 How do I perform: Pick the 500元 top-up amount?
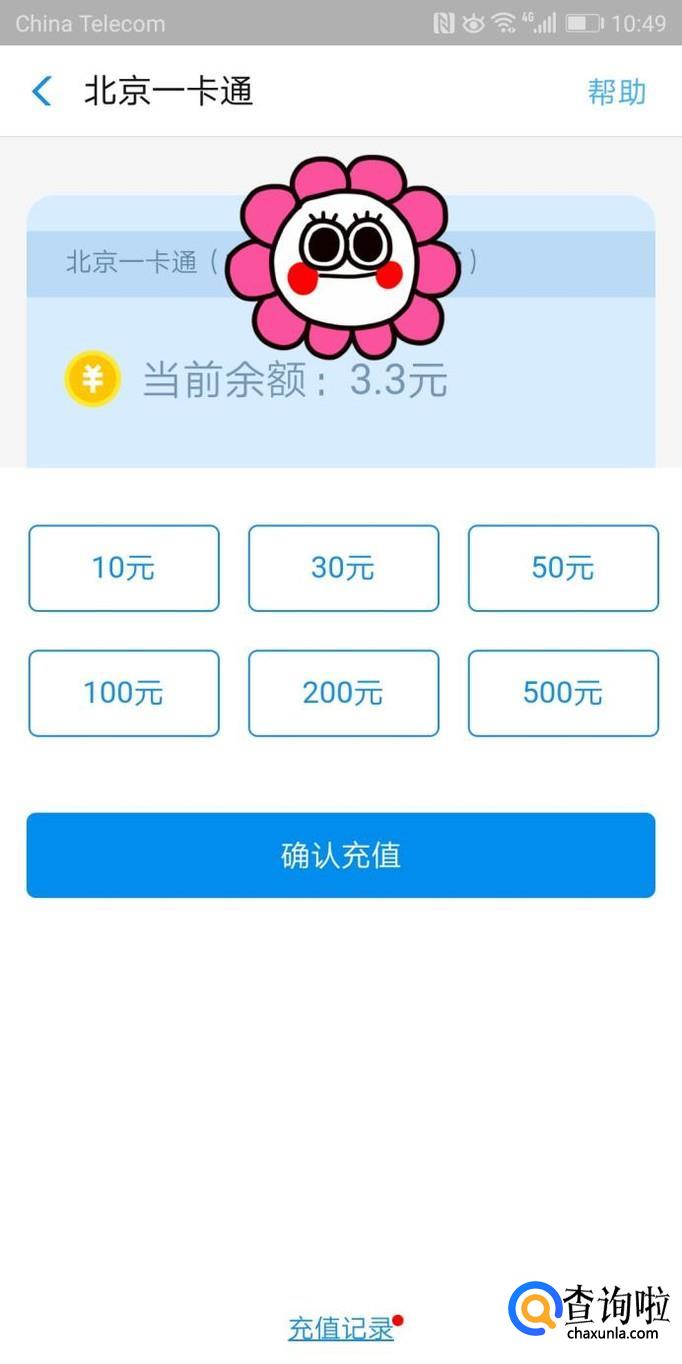coord(563,693)
